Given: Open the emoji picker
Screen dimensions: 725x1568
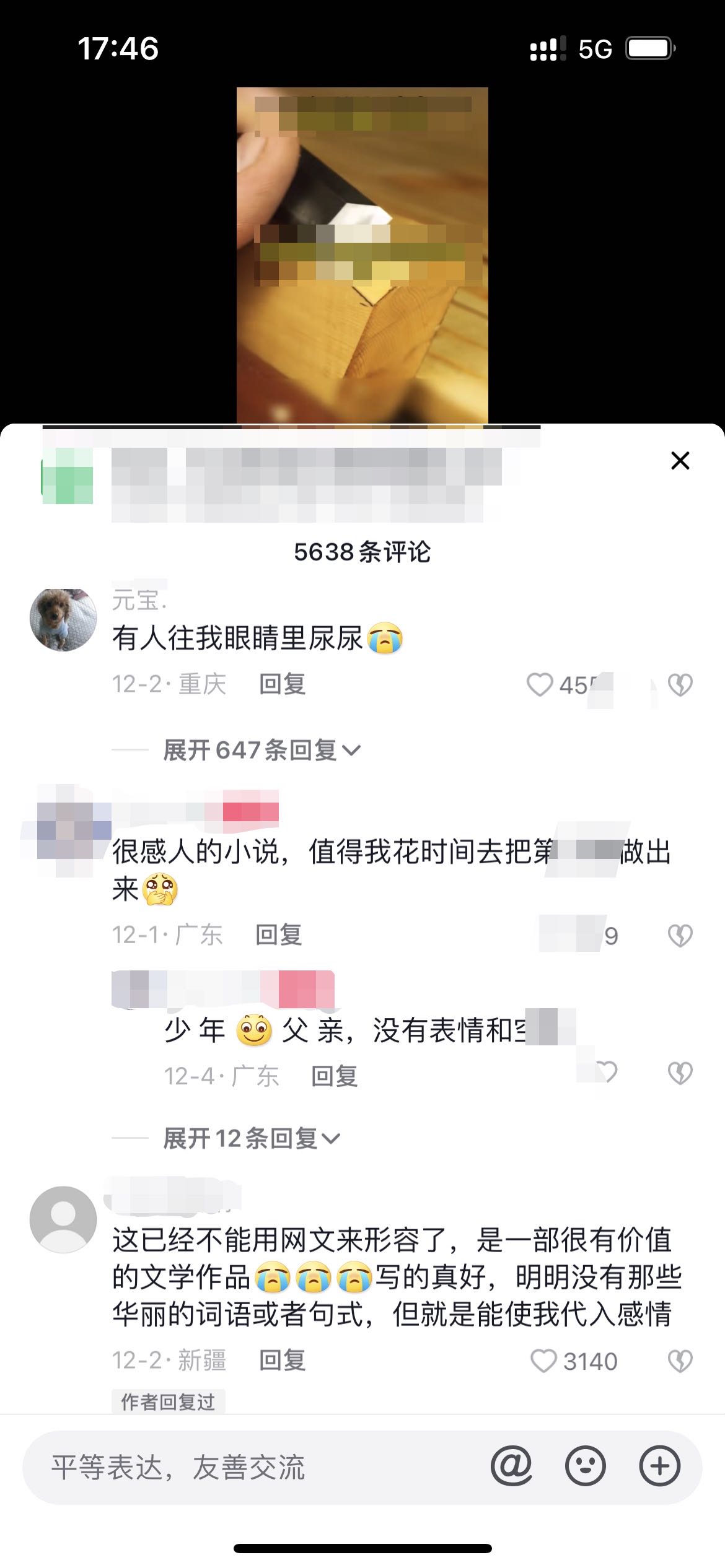Looking at the screenshot, I should 585,1466.
